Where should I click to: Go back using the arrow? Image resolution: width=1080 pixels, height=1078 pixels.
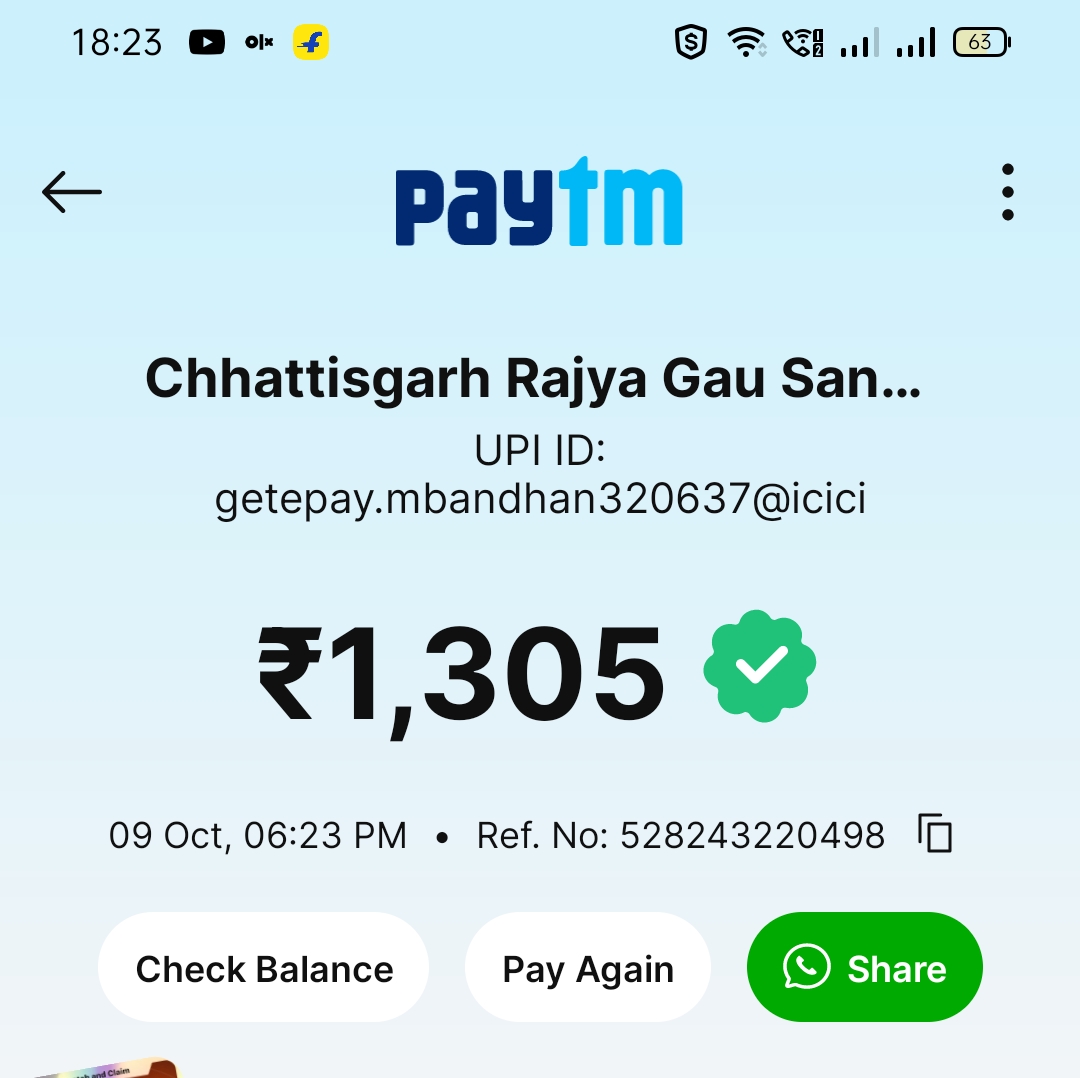[72, 192]
